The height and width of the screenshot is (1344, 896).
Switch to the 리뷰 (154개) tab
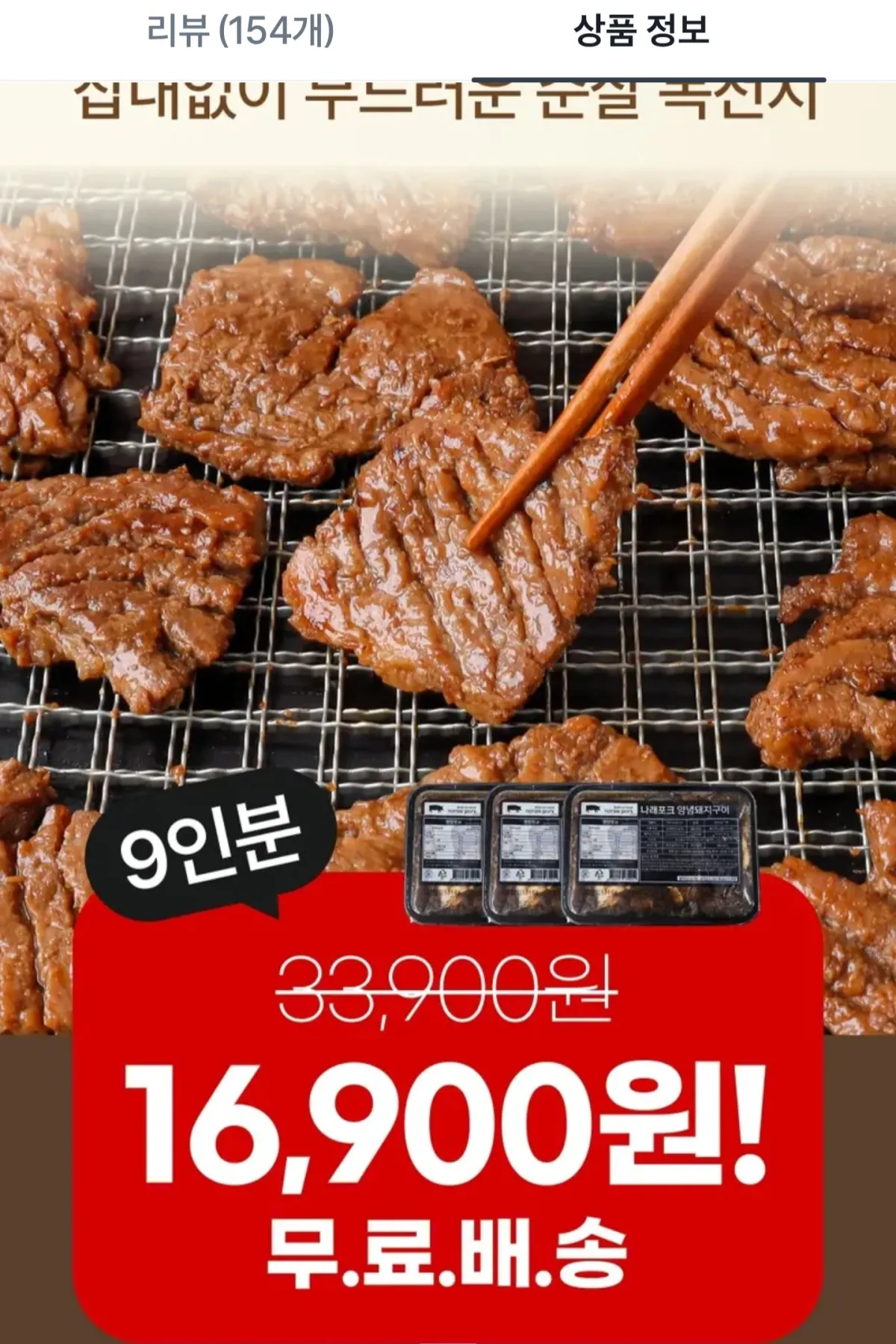pyautogui.click(x=240, y=32)
